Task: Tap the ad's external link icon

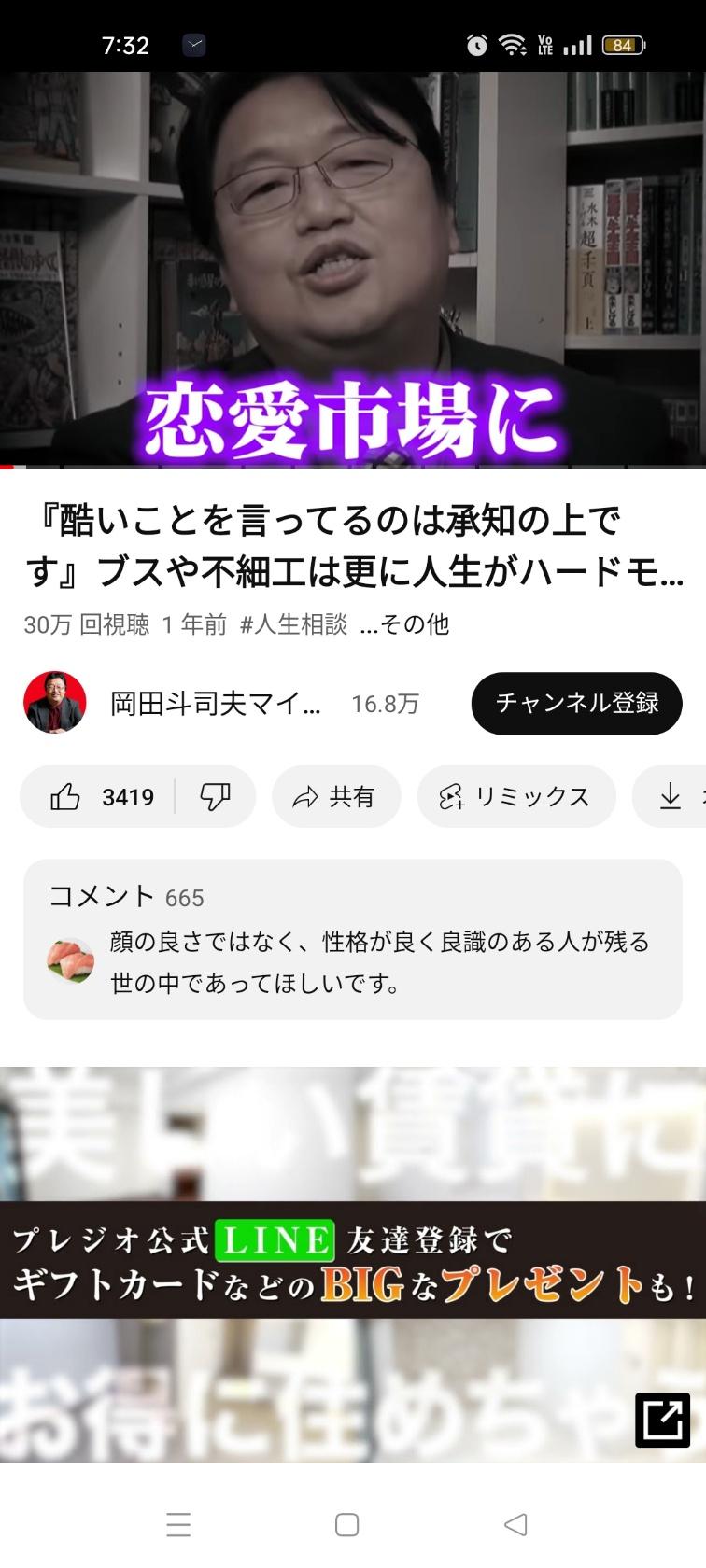Action: 662,1420
